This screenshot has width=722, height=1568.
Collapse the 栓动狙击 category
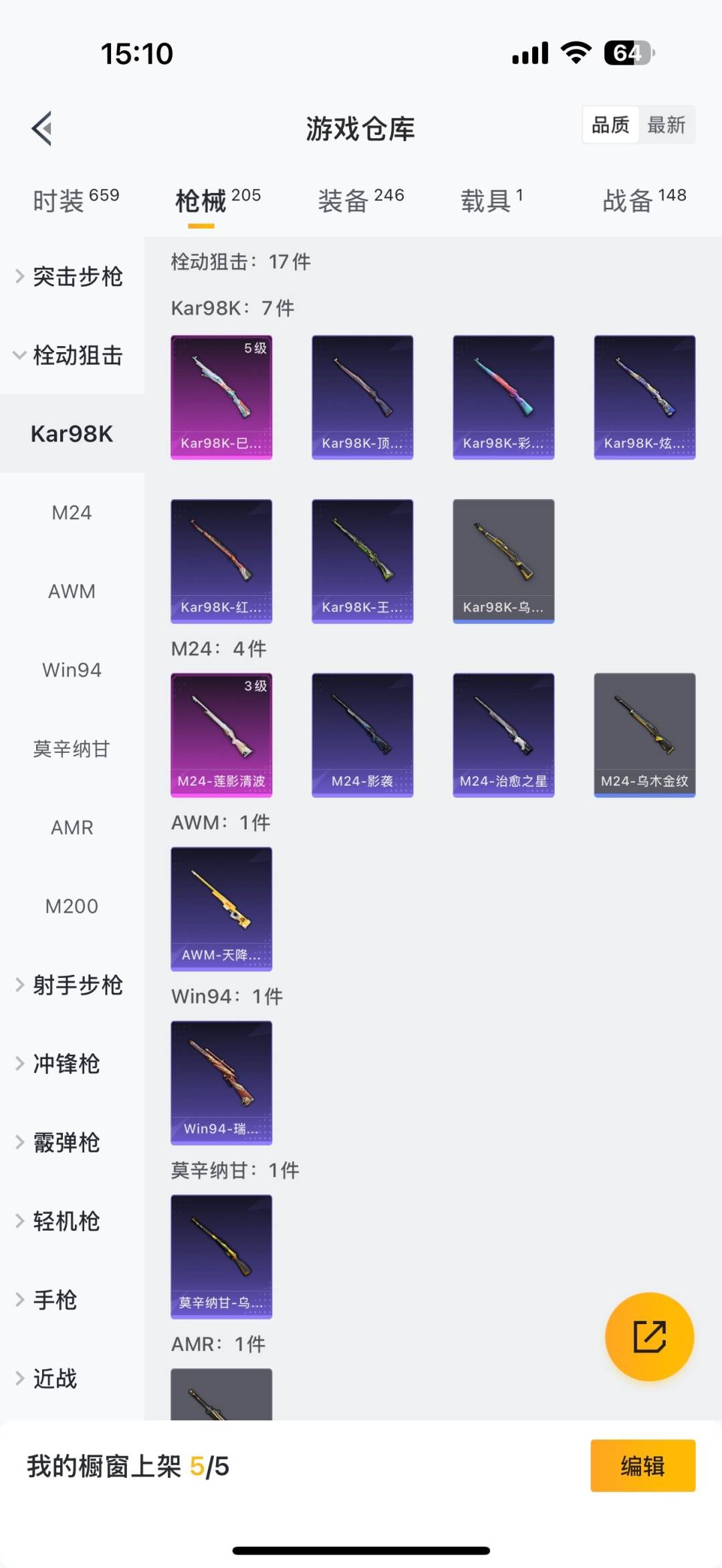pyautogui.click(x=77, y=357)
